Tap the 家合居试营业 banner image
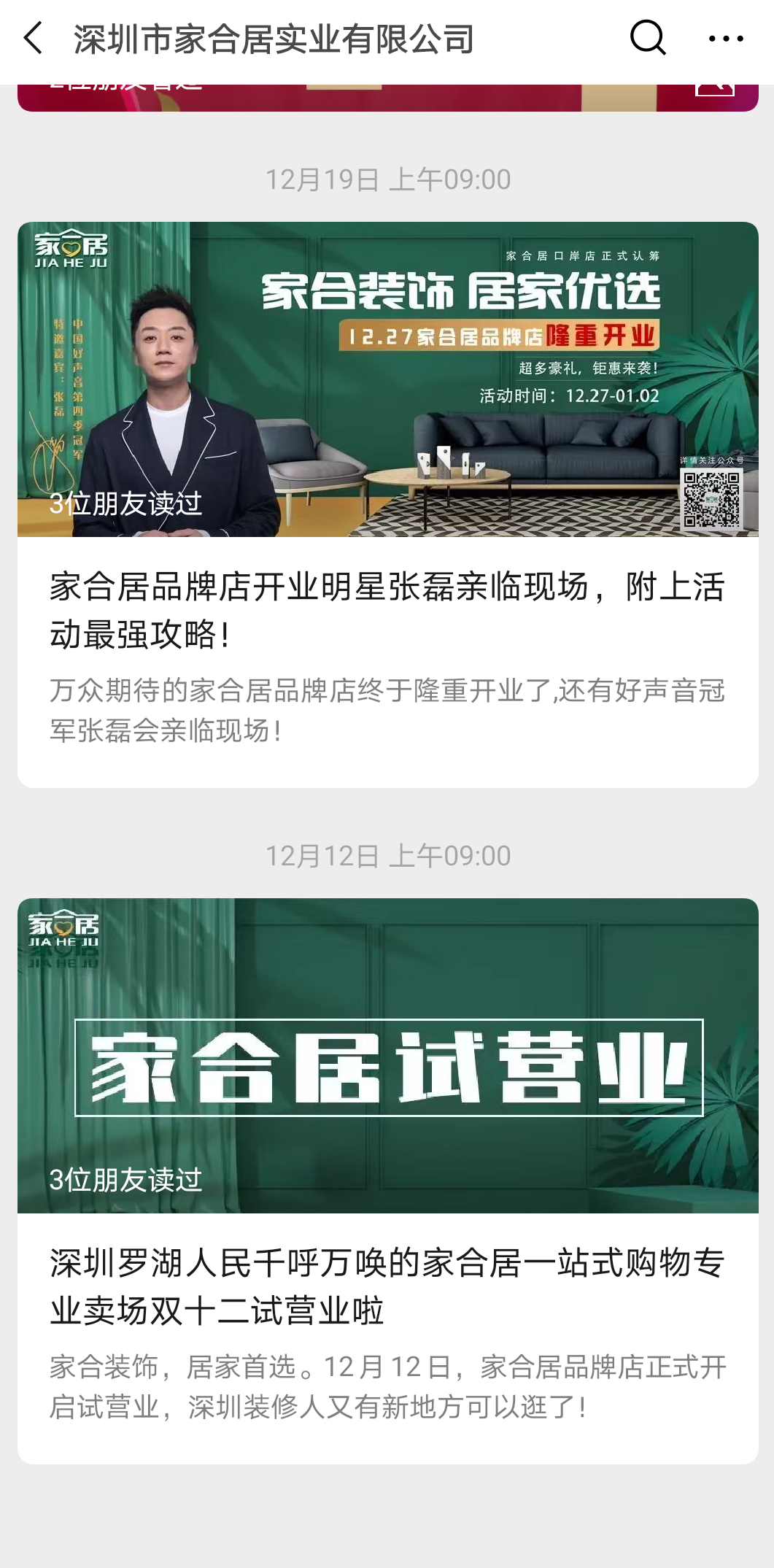Screen dimensions: 774x1568 (387, 1058)
